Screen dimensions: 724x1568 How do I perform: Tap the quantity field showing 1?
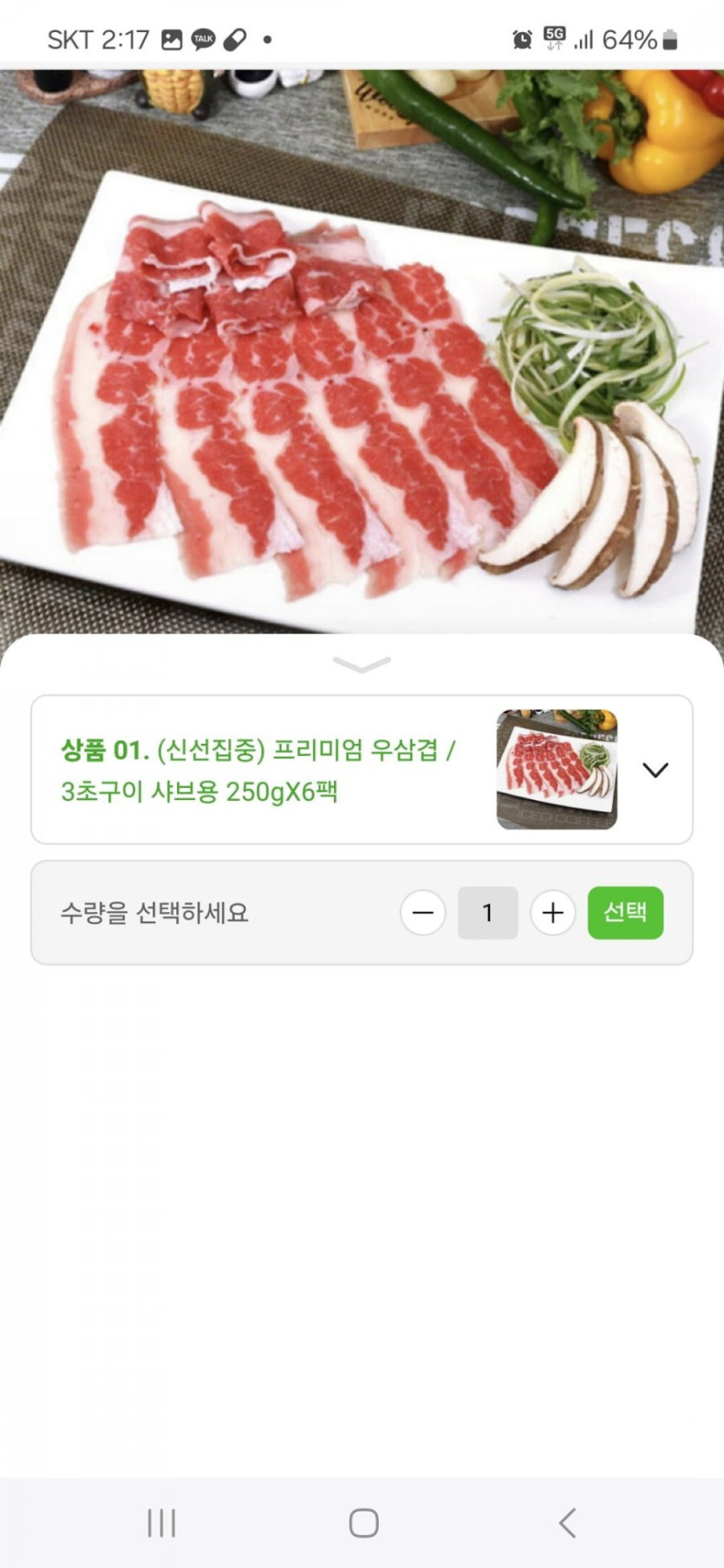(x=487, y=913)
